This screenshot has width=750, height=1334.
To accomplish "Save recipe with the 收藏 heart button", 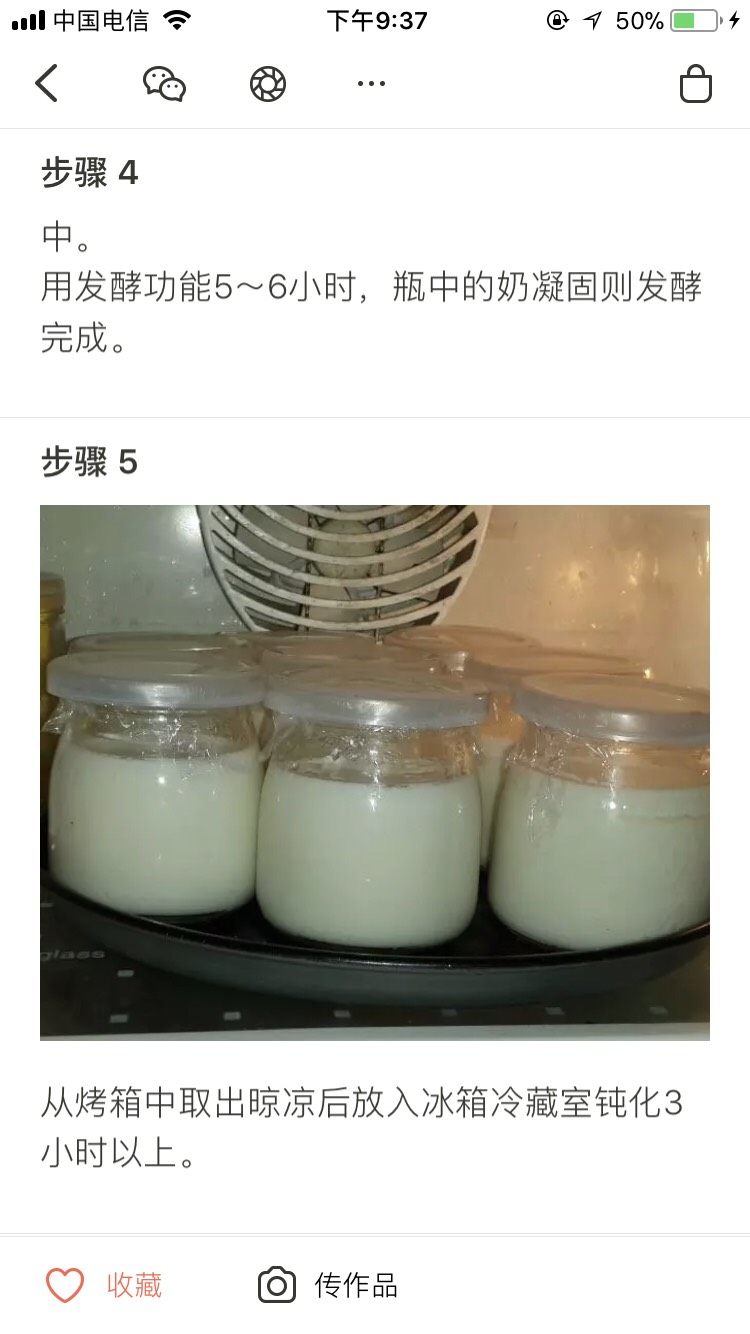I will (x=105, y=1285).
